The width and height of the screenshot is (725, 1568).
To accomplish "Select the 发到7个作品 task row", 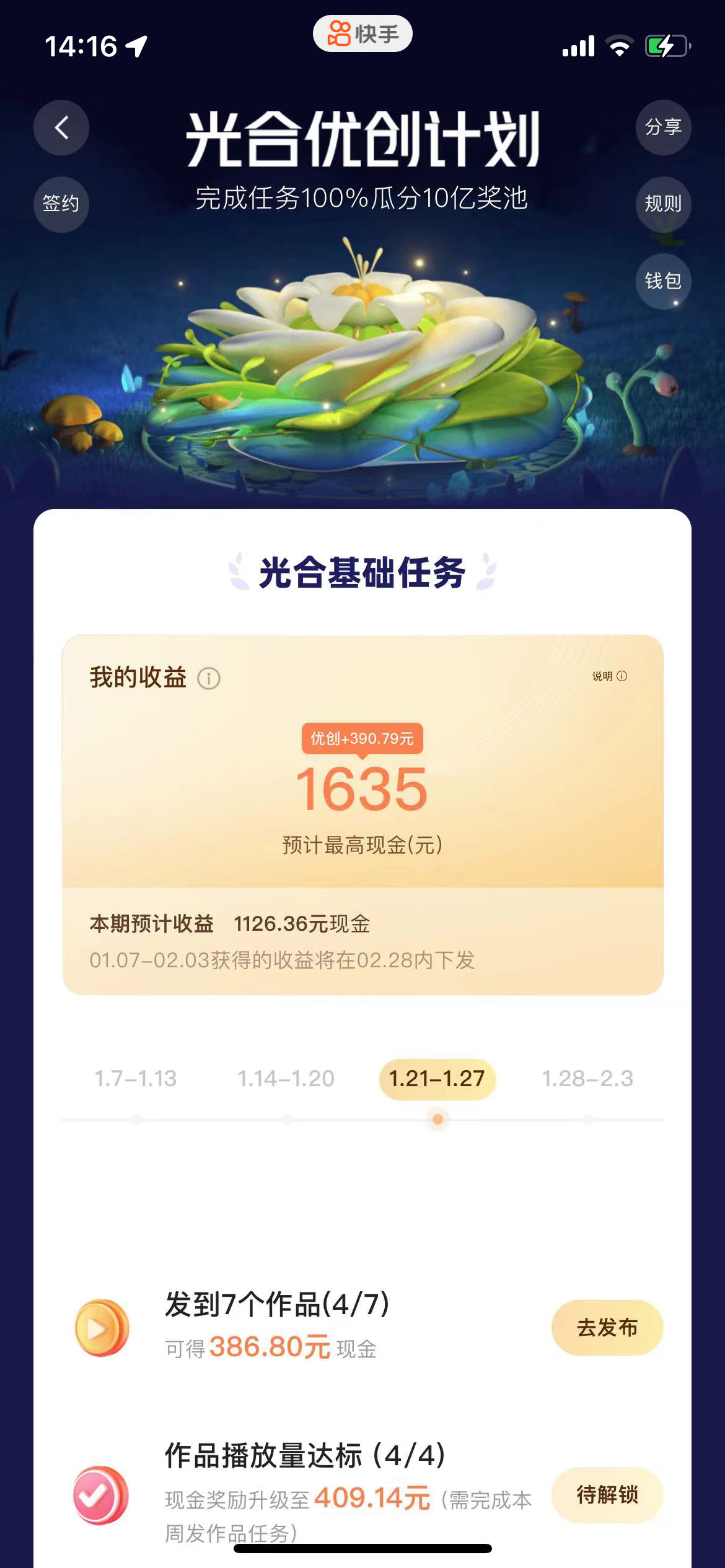I will (362, 1325).
